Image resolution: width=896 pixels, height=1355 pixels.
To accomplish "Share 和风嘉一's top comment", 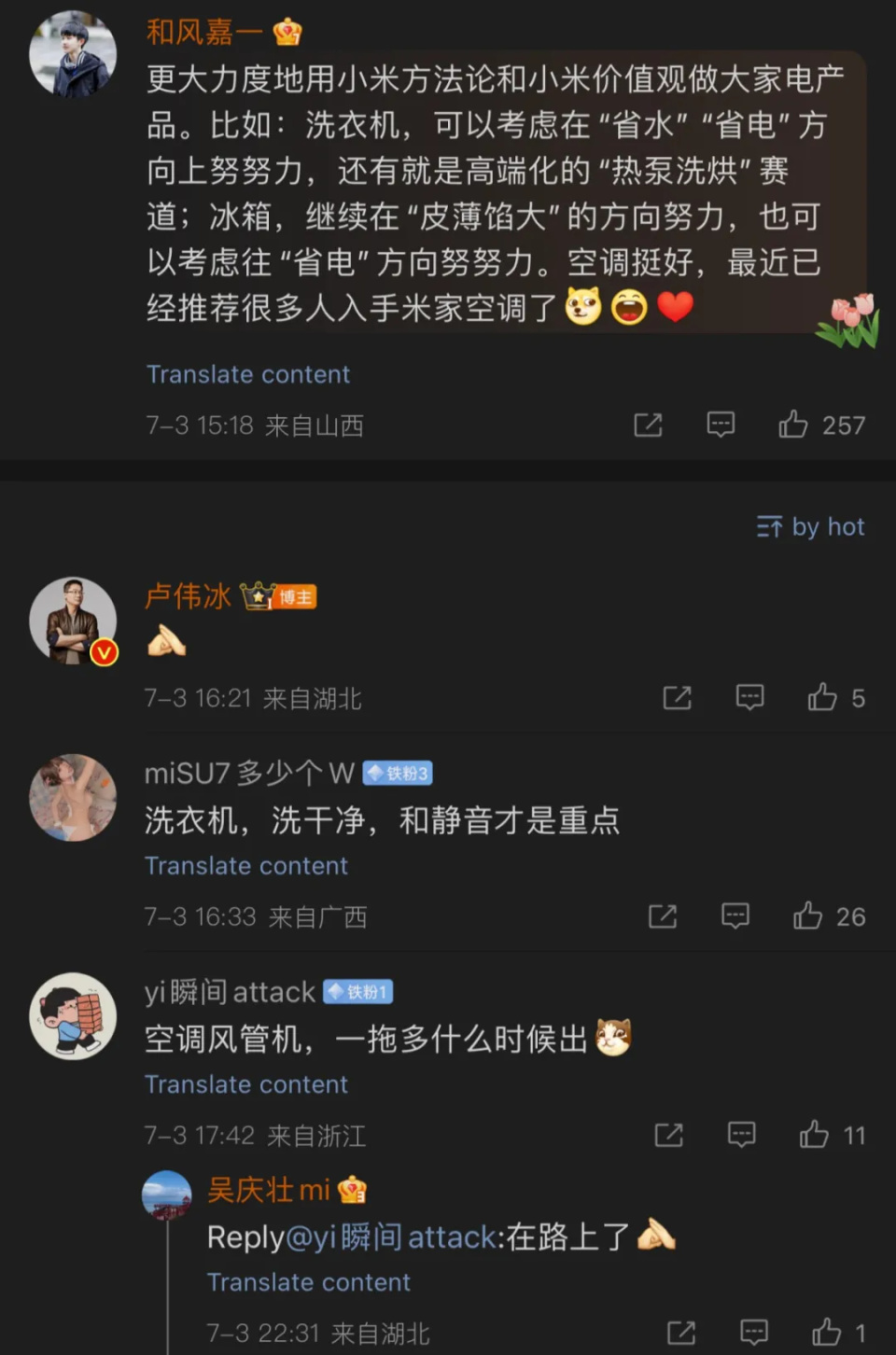I will [x=648, y=425].
